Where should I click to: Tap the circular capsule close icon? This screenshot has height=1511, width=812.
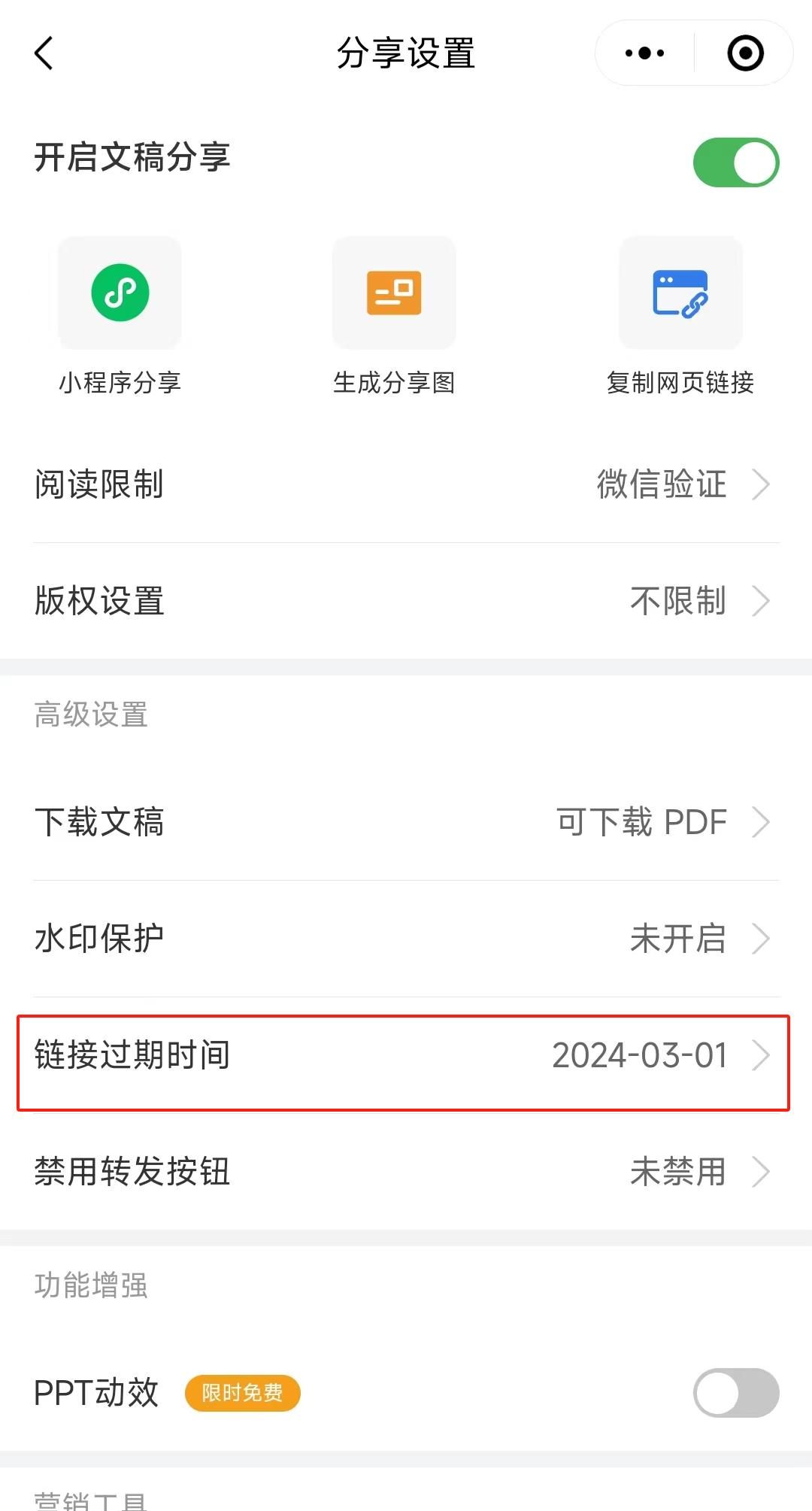743,53
